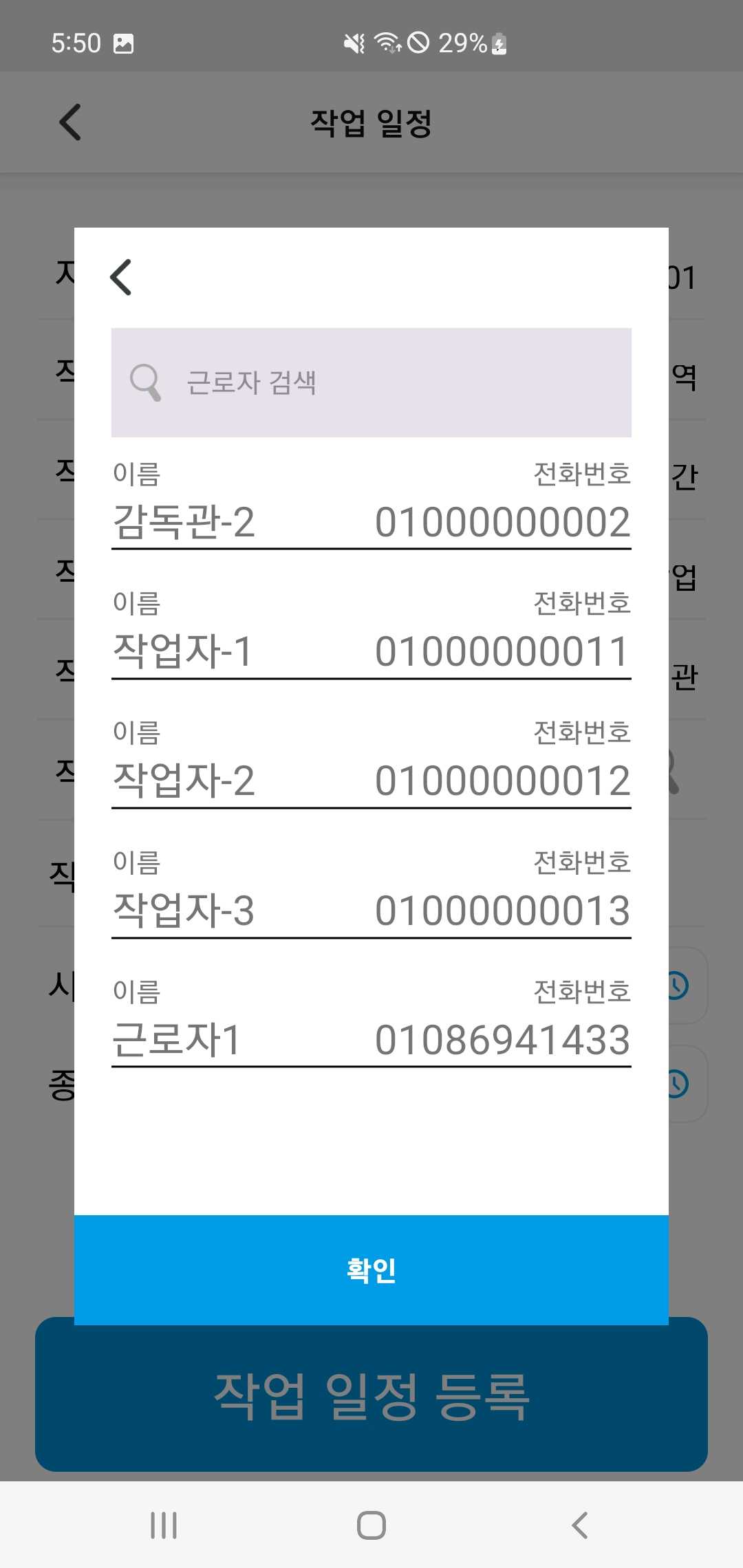Select worker 감독관-2 from the list
Image resolution: width=743 pixels, height=1568 pixels.
tap(371, 521)
